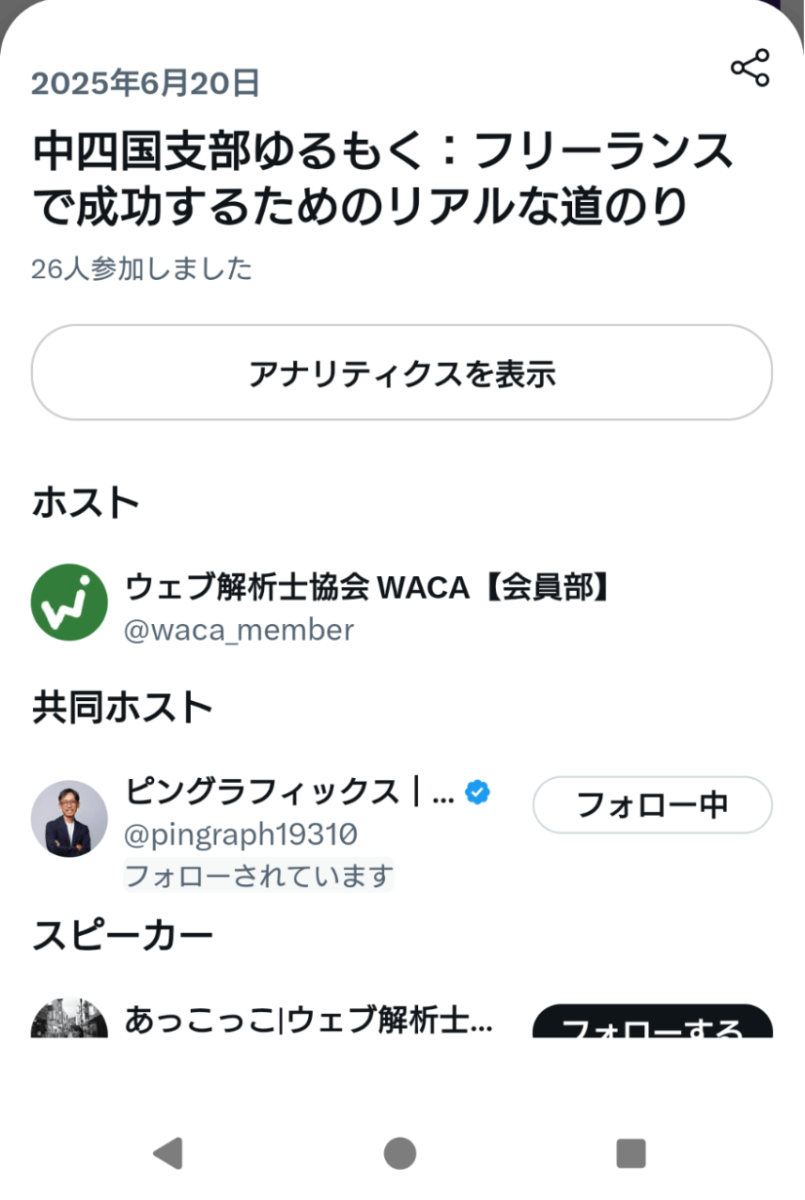The width and height of the screenshot is (805, 1200).
Task: Follow speaker あっこっこ with フォローする
Action: (x=652, y=1024)
